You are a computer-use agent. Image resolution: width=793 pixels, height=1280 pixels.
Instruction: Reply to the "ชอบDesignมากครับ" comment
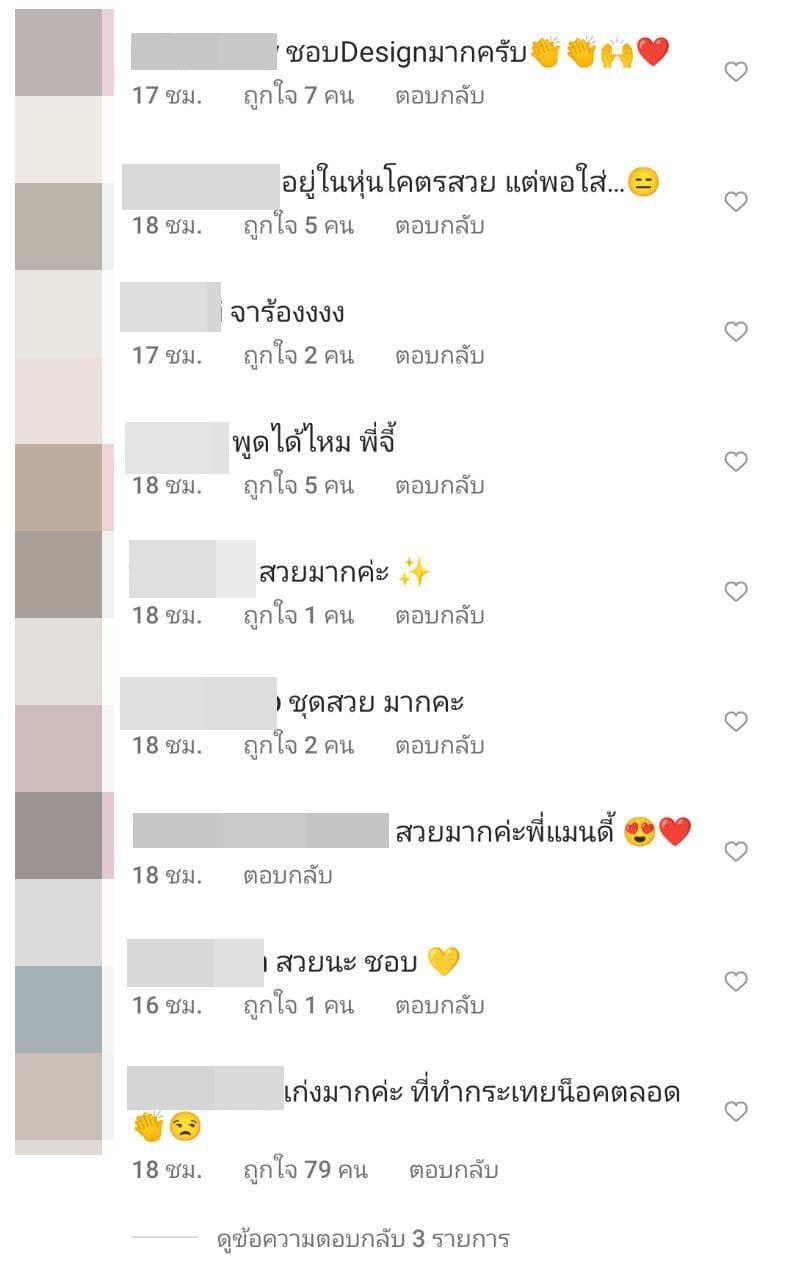tap(439, 97)
